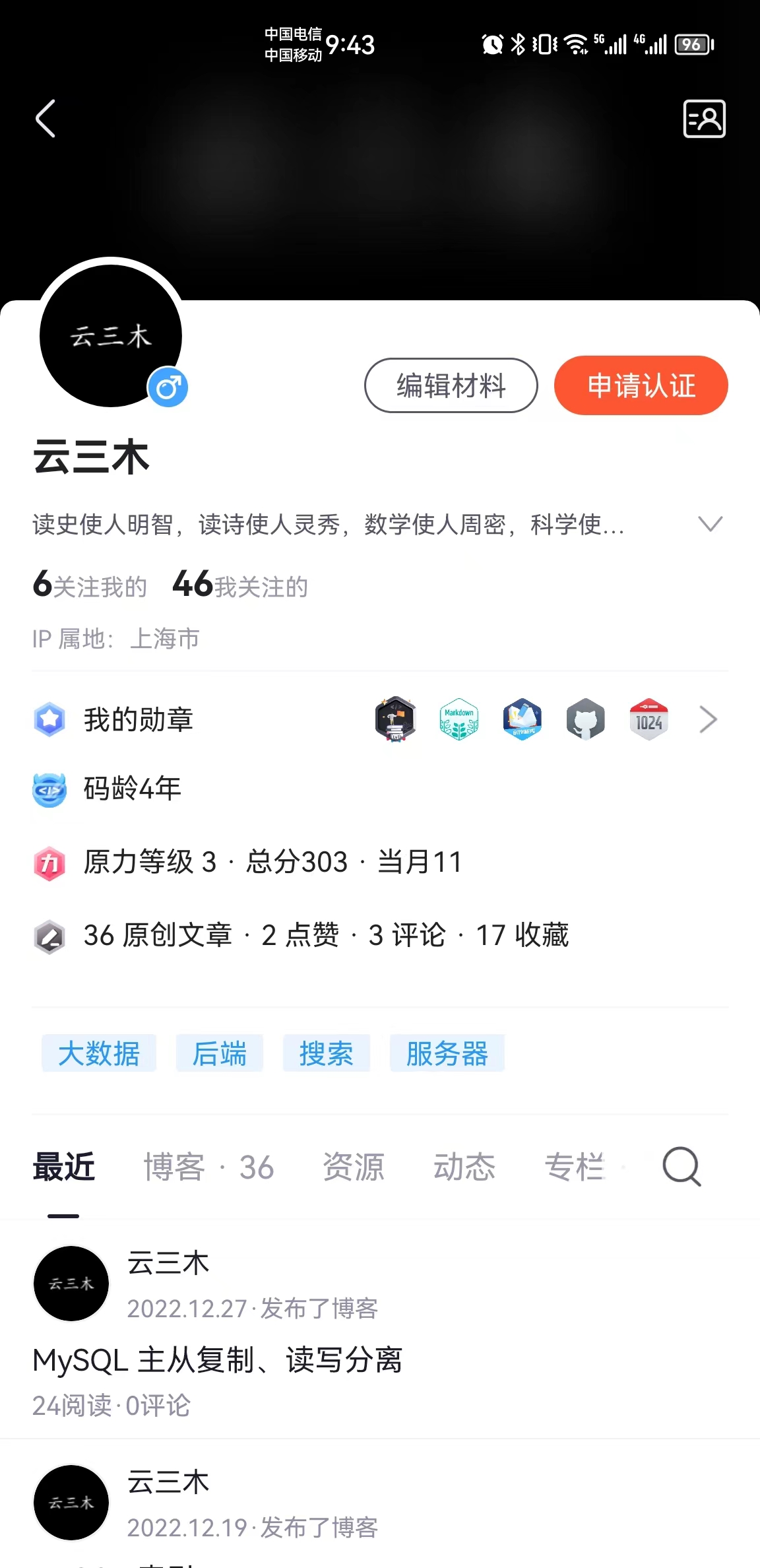This screenshot has height=1568, width=760.
Task: Tap the 云三木 profile avatar
Action: (111, 335)
